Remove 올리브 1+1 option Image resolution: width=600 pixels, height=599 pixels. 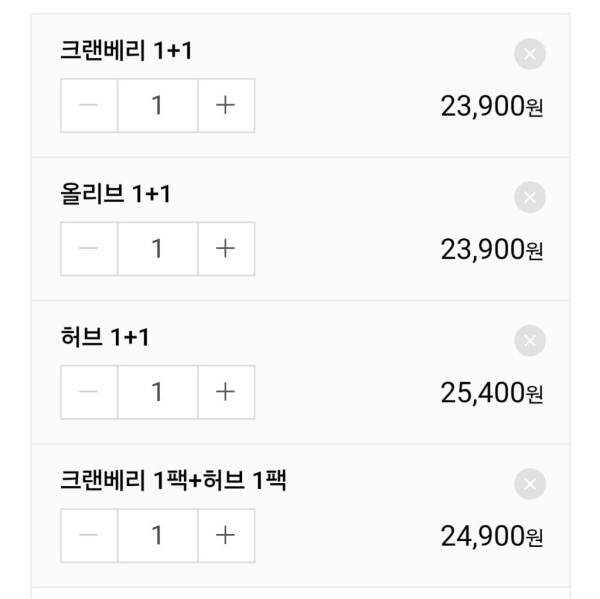530,198
